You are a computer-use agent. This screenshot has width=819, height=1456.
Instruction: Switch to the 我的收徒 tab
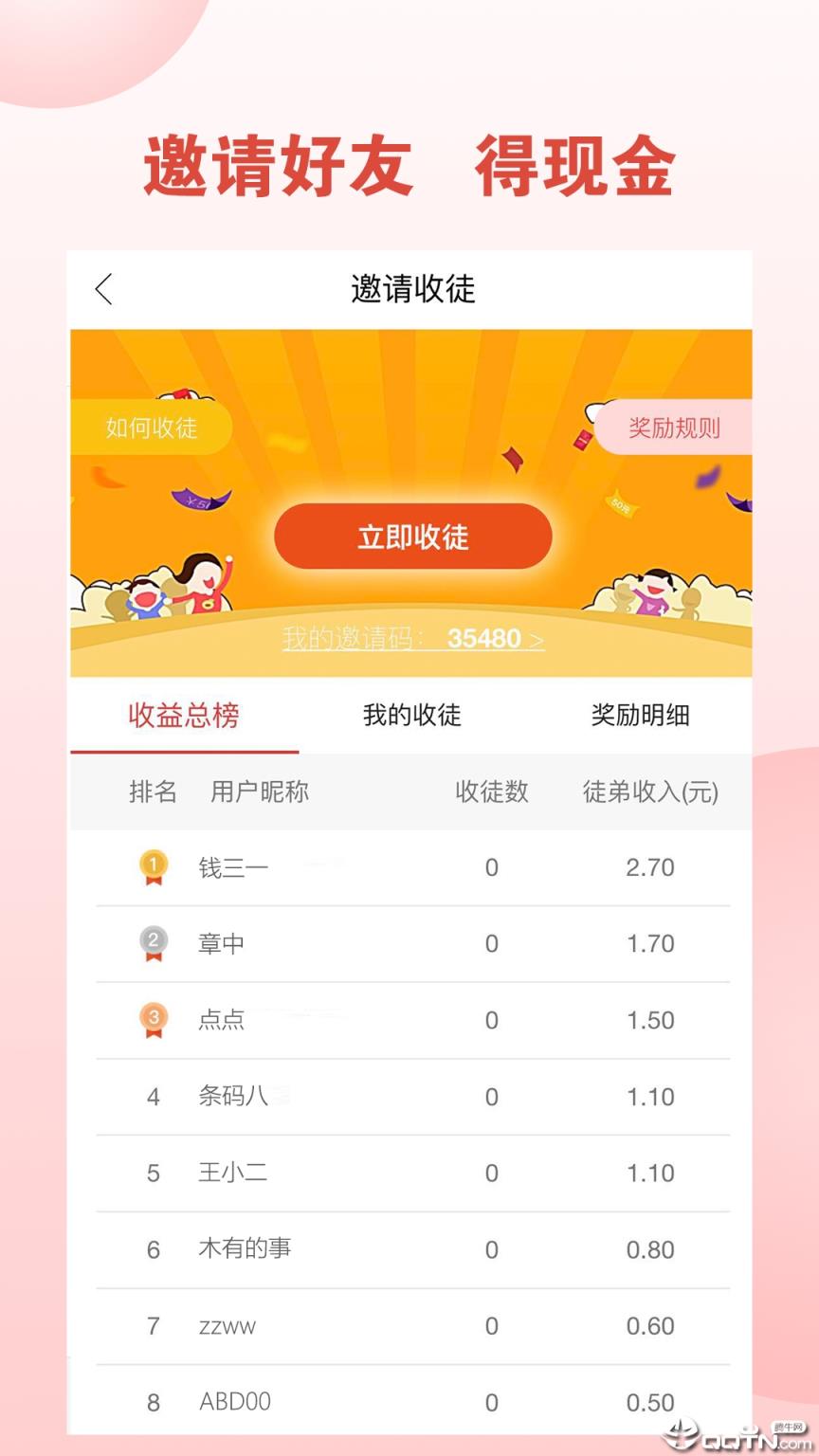[411, 717]
